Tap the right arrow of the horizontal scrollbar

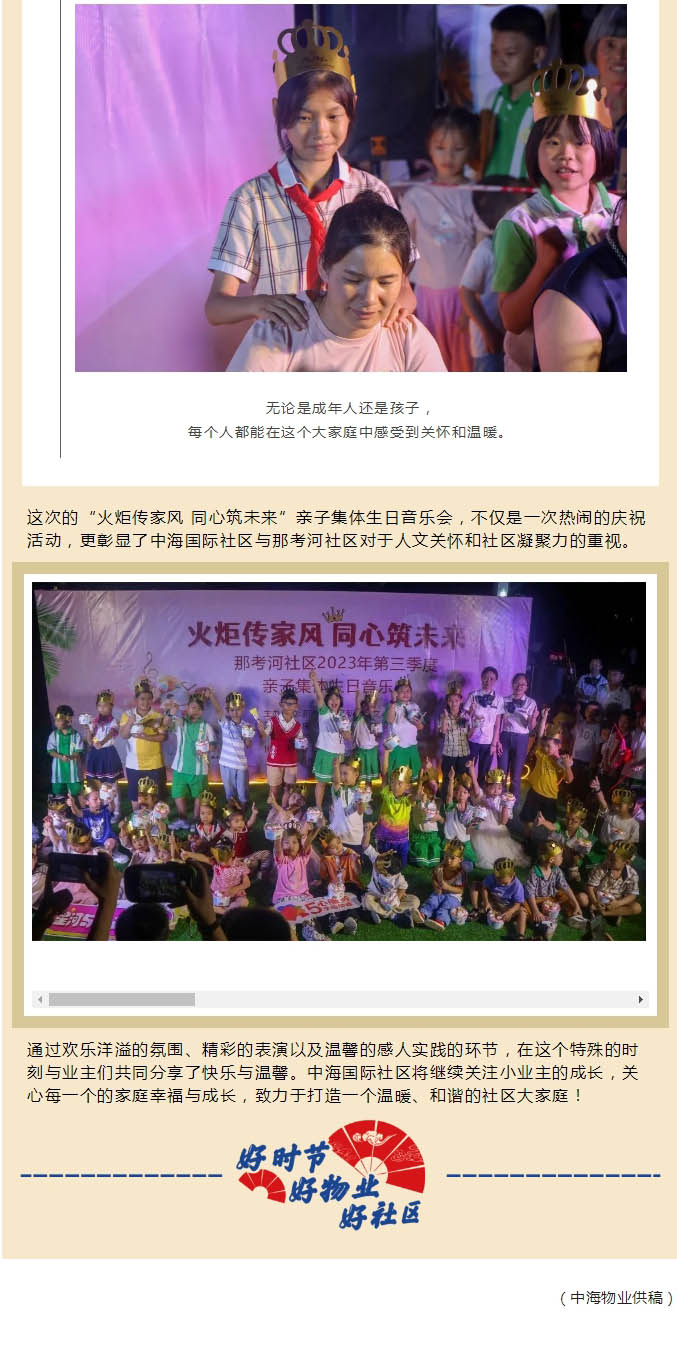(640, 999)
